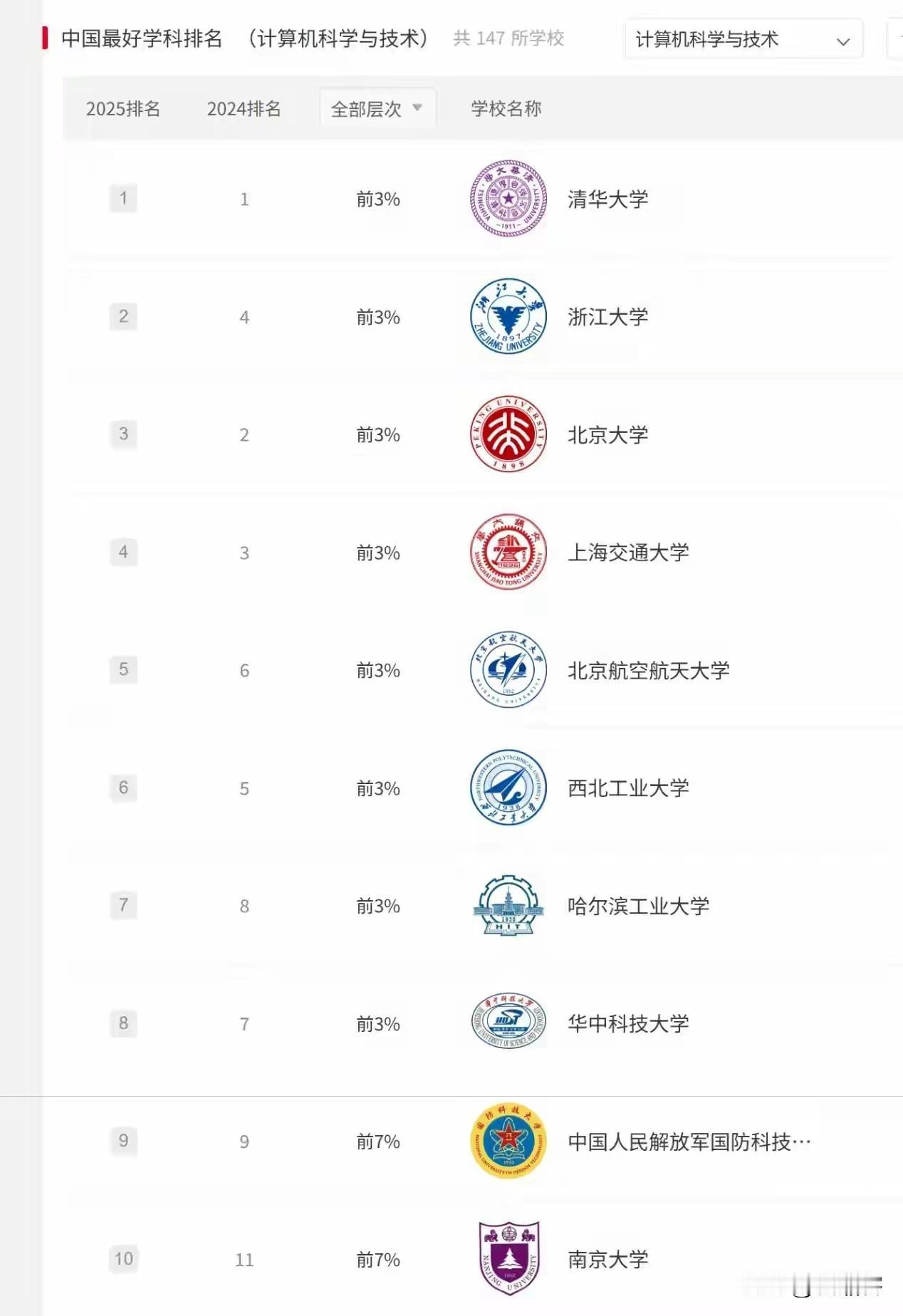View 北京大学 details
Image resolution: width=903 pixels, height=1316 pixels.
click(607, 435)
